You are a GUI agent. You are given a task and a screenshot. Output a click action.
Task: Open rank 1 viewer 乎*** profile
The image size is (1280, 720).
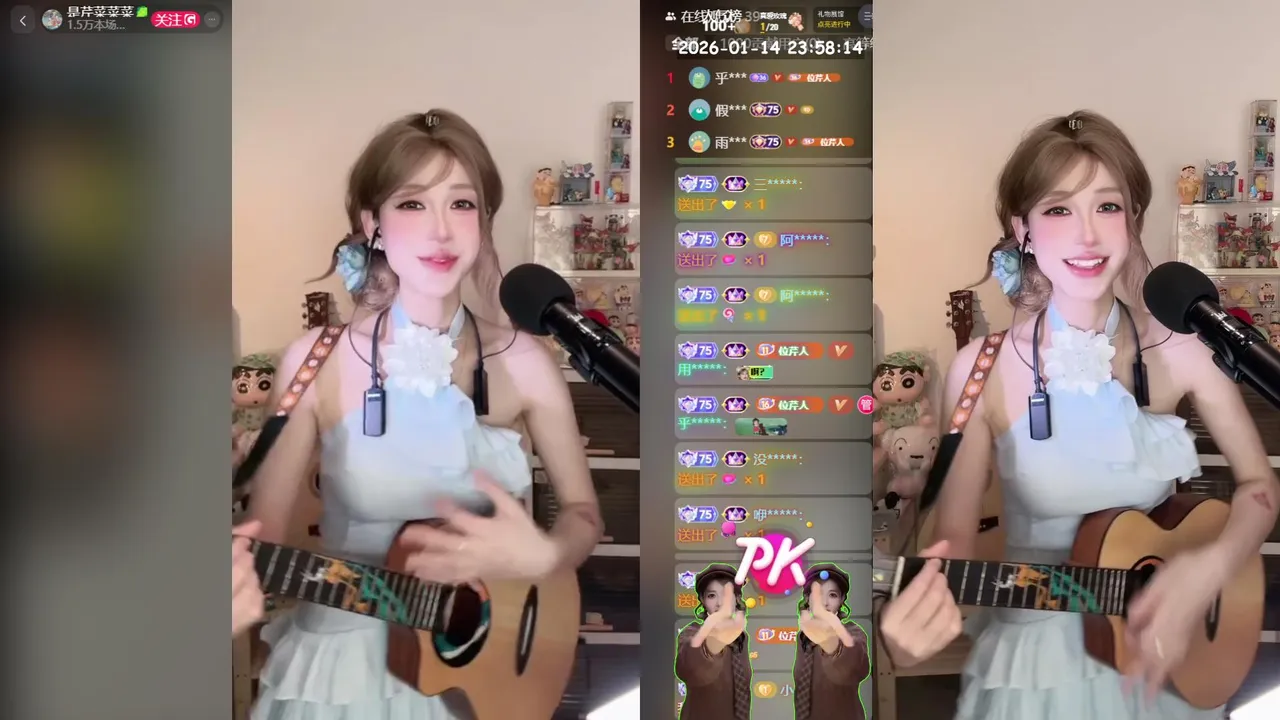click(x=699, y=78)
